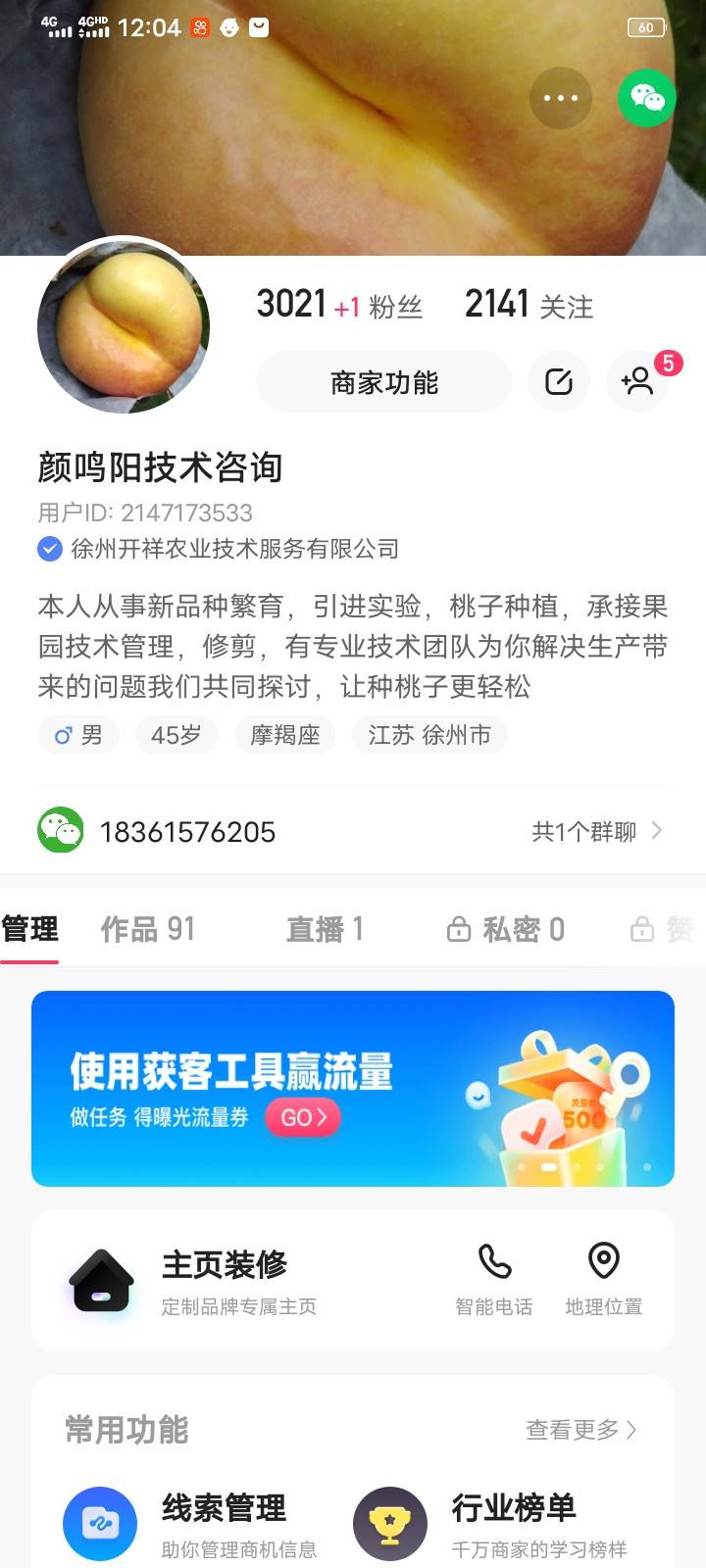Open the add-friends icon with badge 5
The image size is (706, 1568).
638,381
